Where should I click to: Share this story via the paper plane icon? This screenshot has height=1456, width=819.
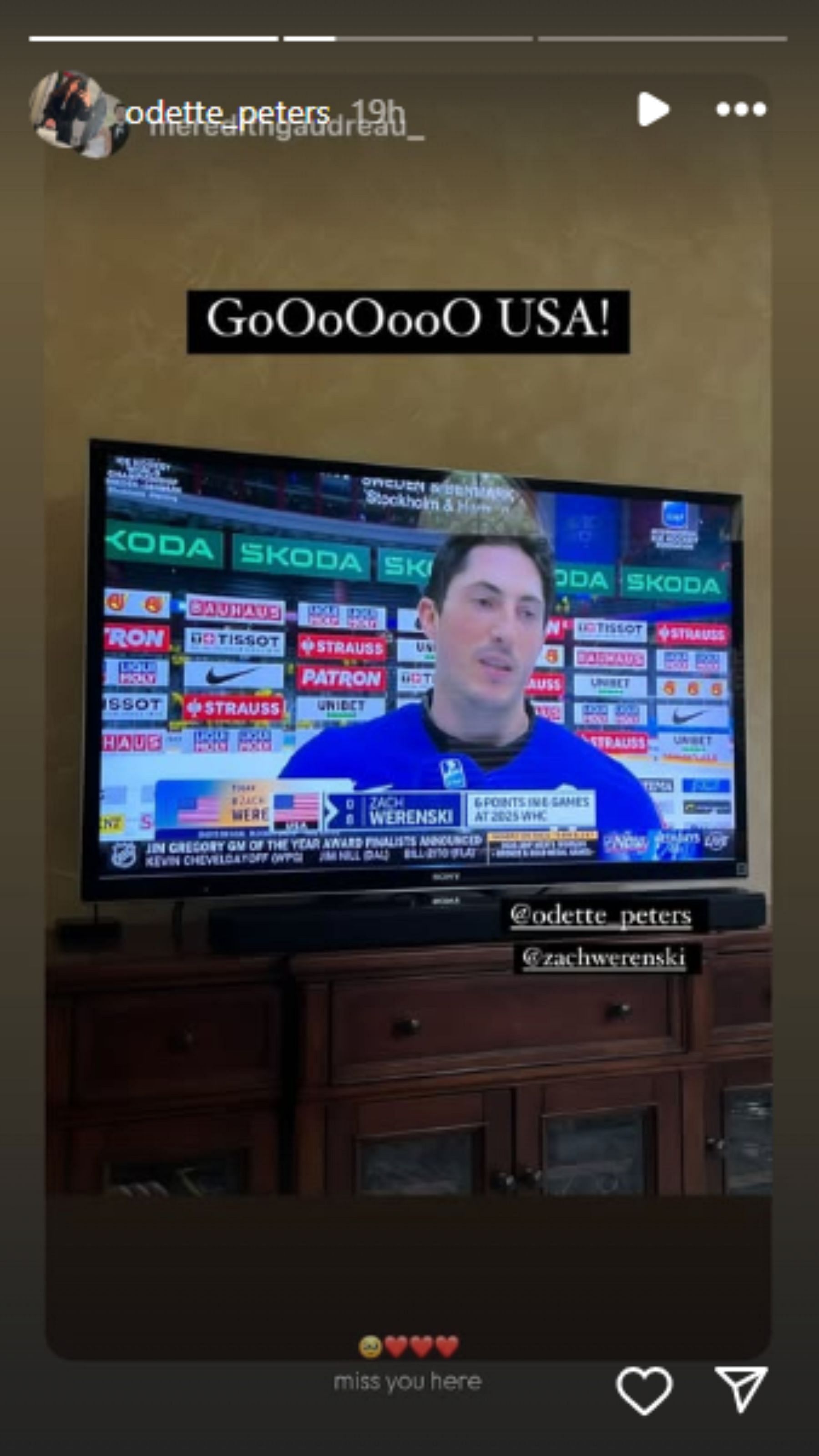click(x=740, y=1388)
